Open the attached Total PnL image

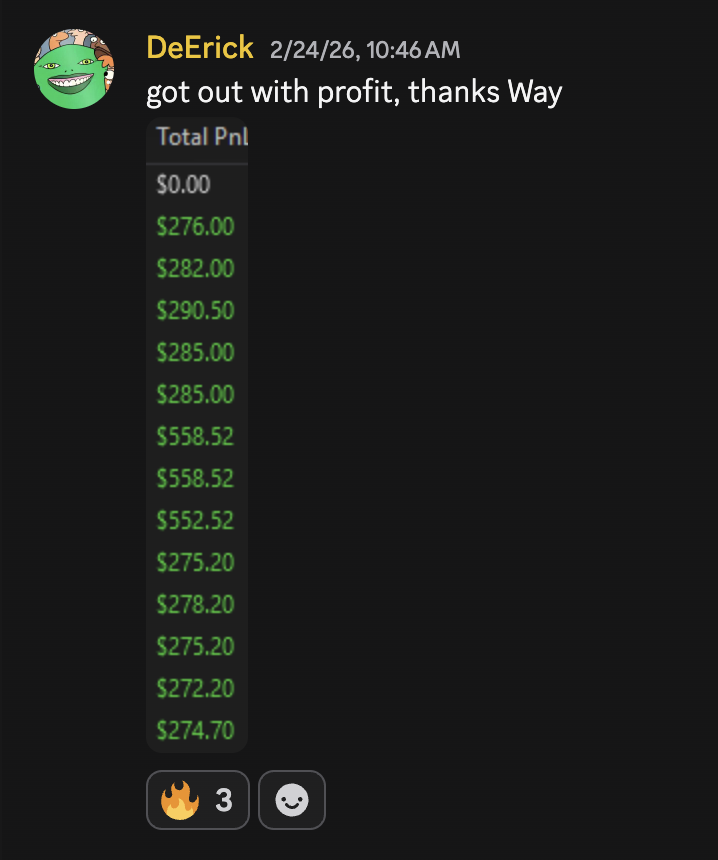click(197, 436)
